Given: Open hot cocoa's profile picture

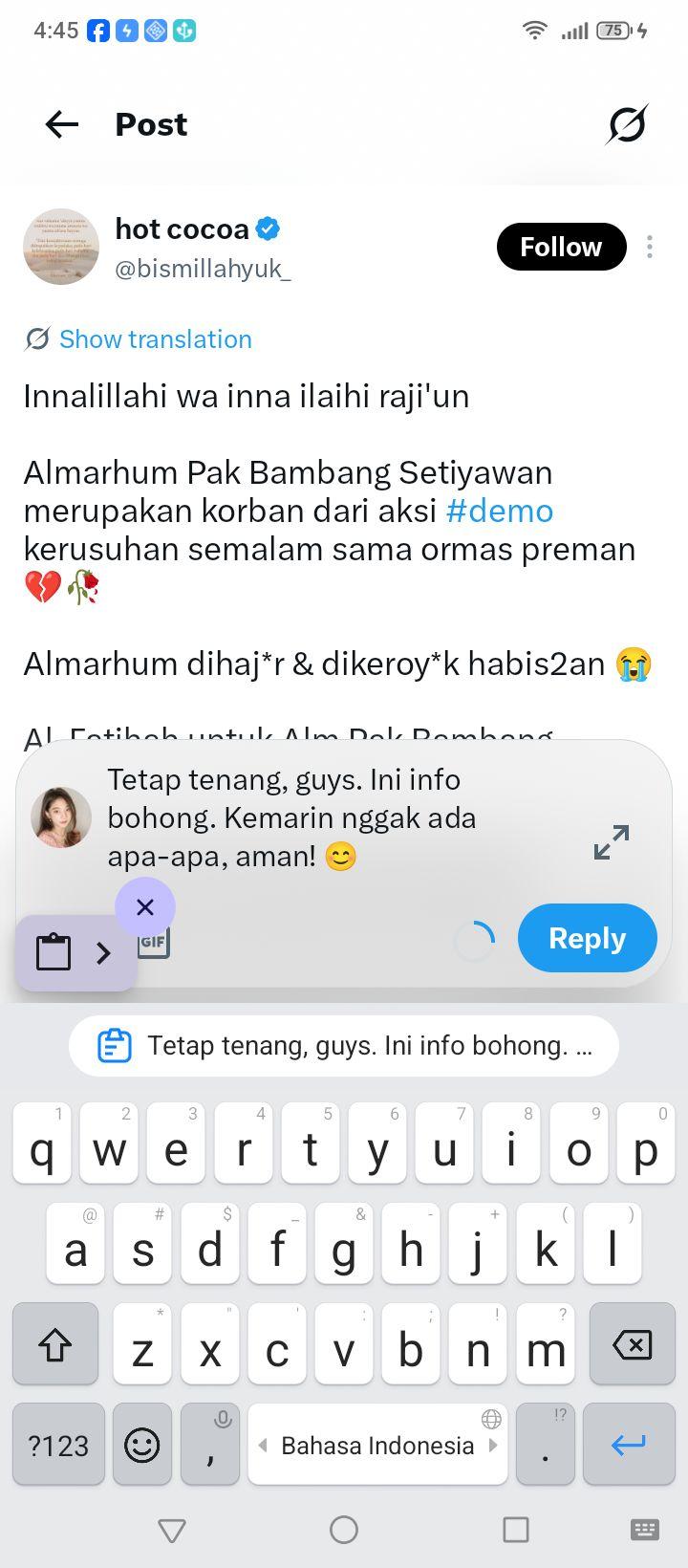Looking at the screenshot, I should (x=61, y=247).
